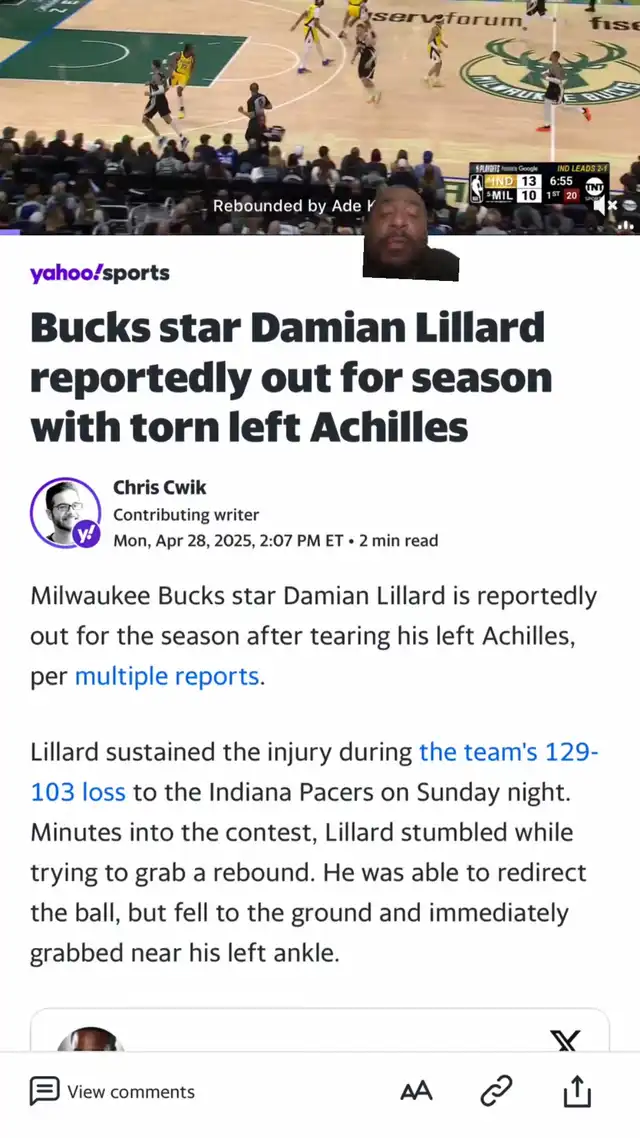Open the embedded X post card
The height and width of the screenshot is (1138, 640).
pos(319,1030)
